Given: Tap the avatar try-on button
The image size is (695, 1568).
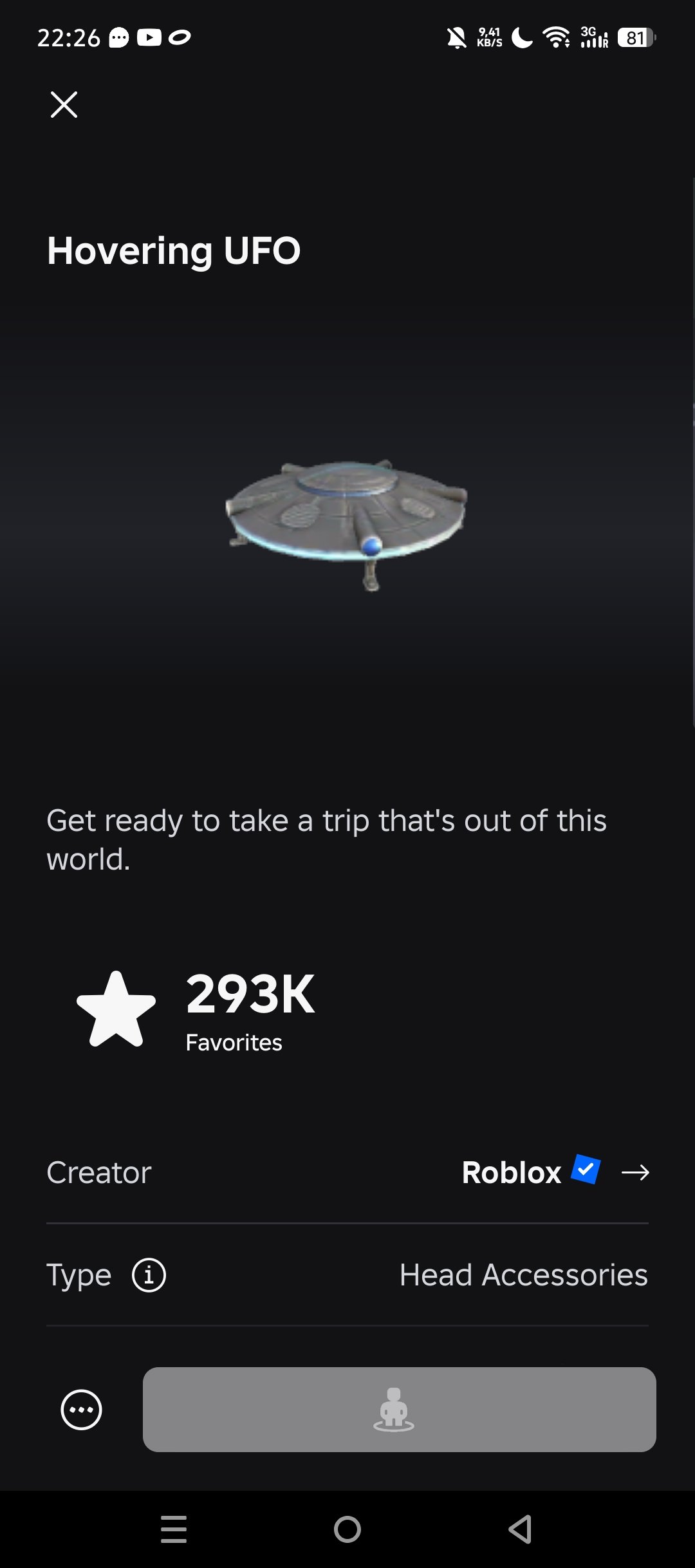Looking at the screenshot, I should coord(399,1410).
